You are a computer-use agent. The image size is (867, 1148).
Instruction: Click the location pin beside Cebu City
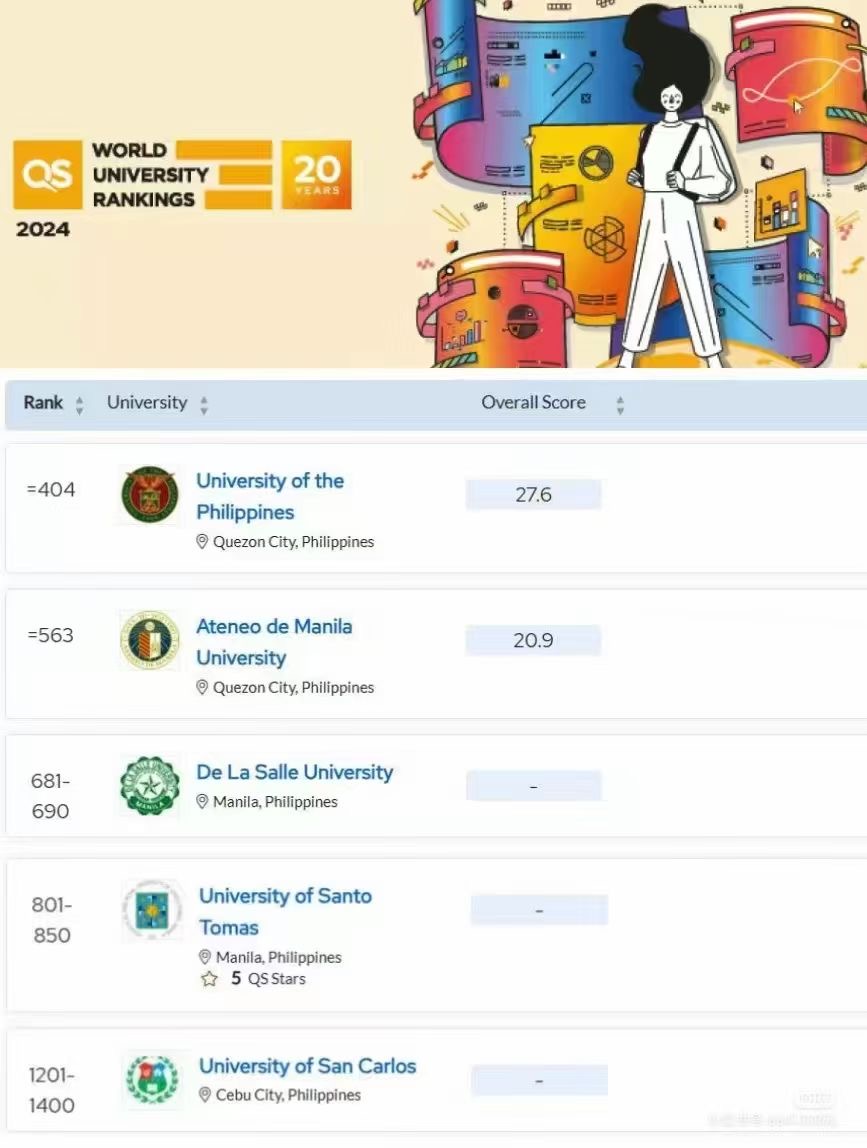point(205,1095)
